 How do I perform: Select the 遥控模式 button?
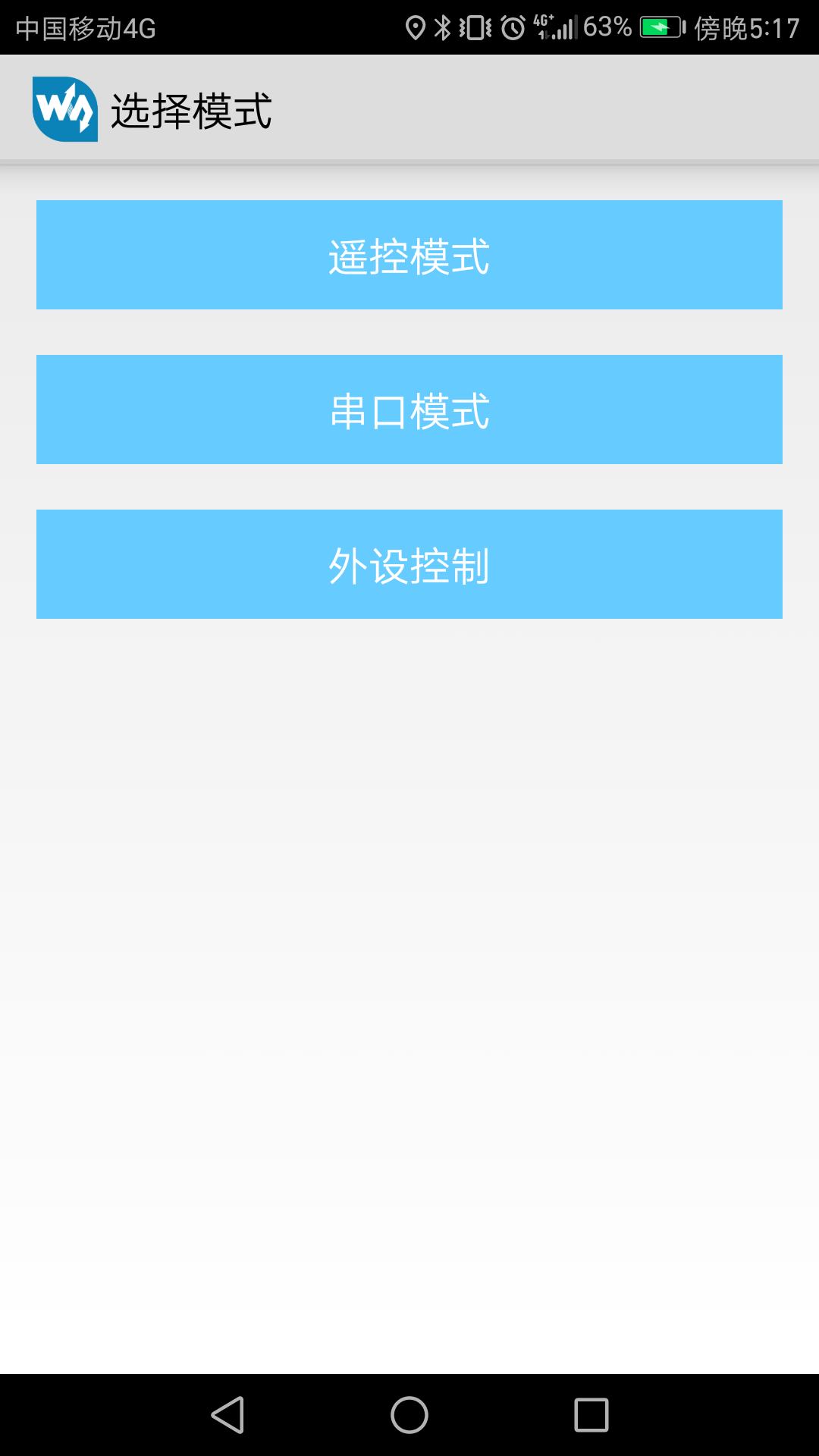409,255
